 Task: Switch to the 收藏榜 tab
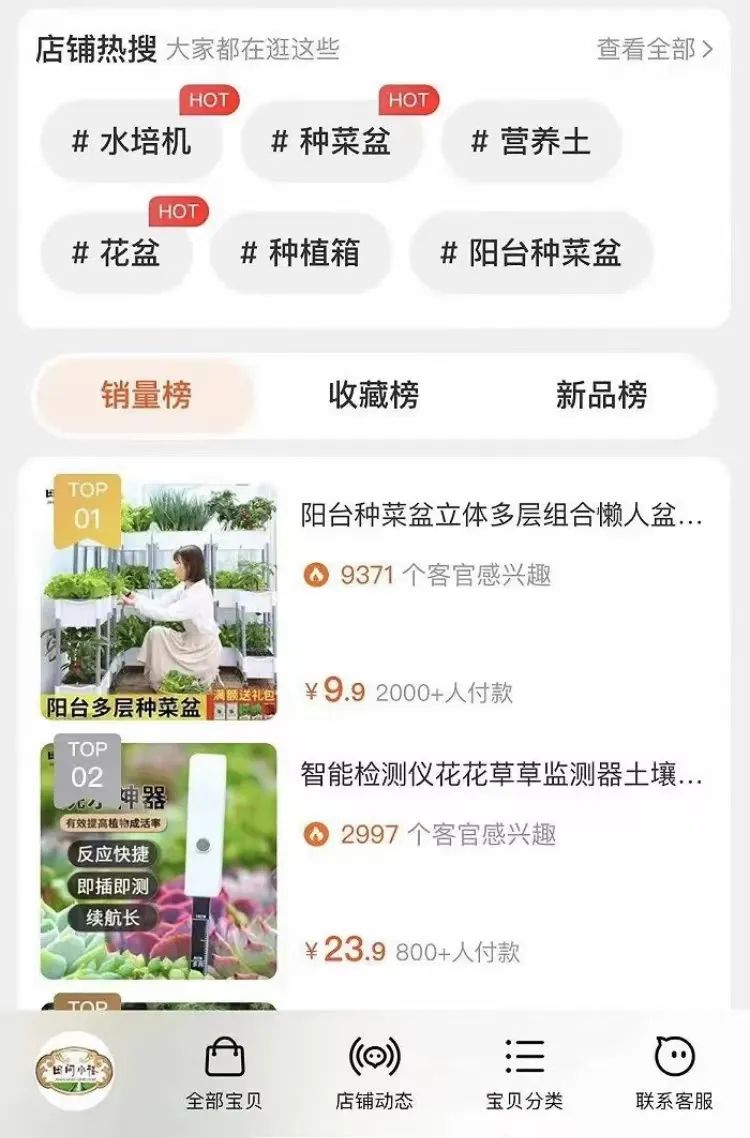374,396
